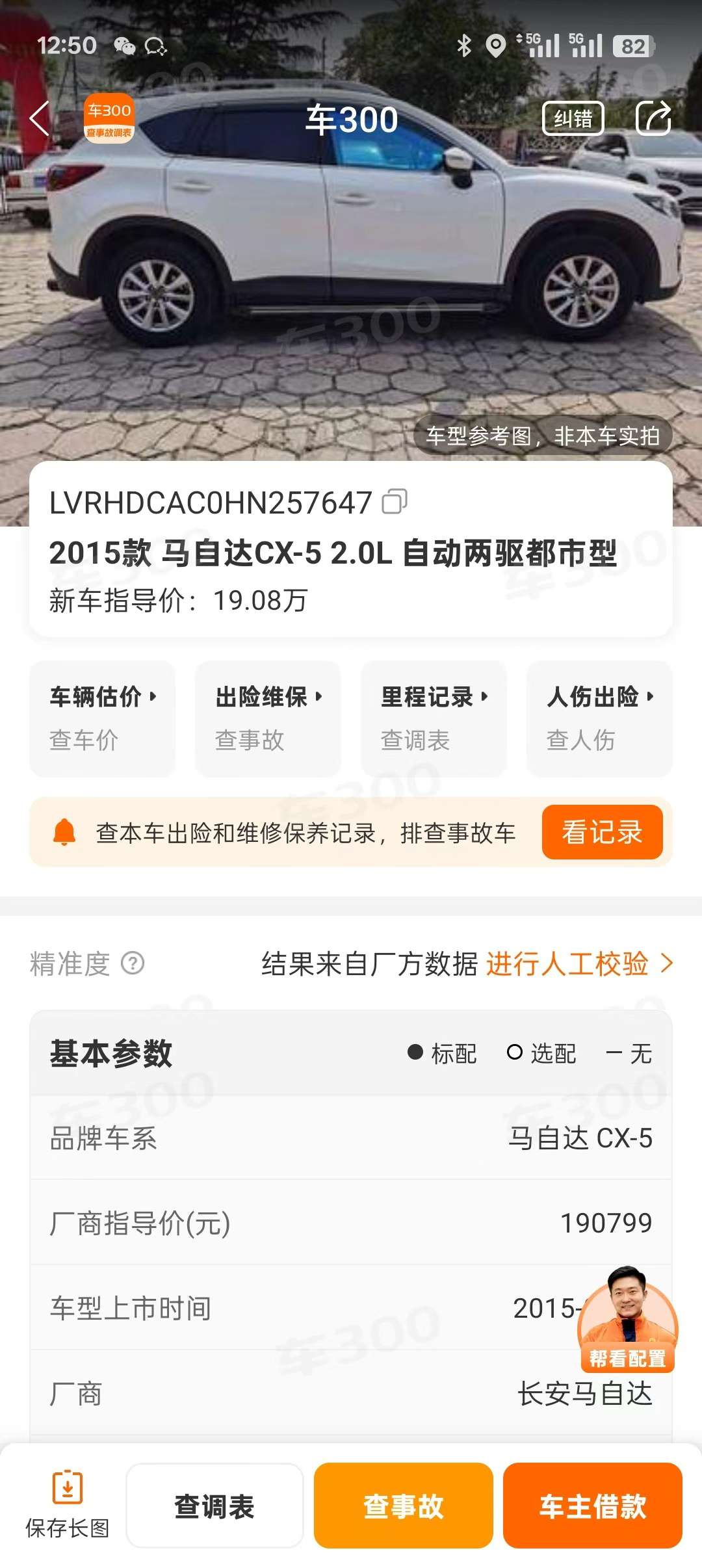Select the 车主借款 button
Screen dimensions: 702x1568
pyautogui.click(x=593, y=1506)
